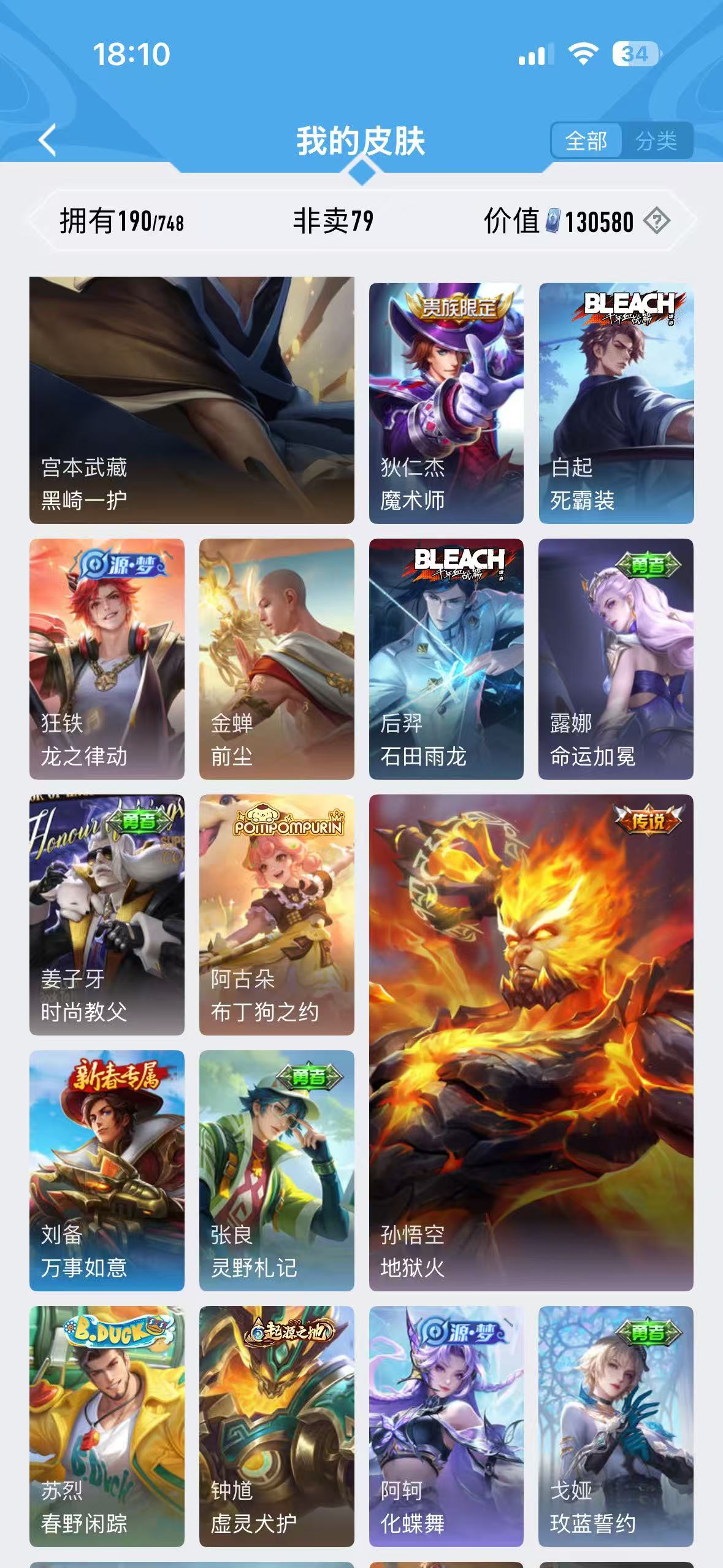Image resolution: width=723 pixels, height=1568 pixels.
Task: Open 阿古朵 布丁狗之约 skin
Action: pos(277,915)
